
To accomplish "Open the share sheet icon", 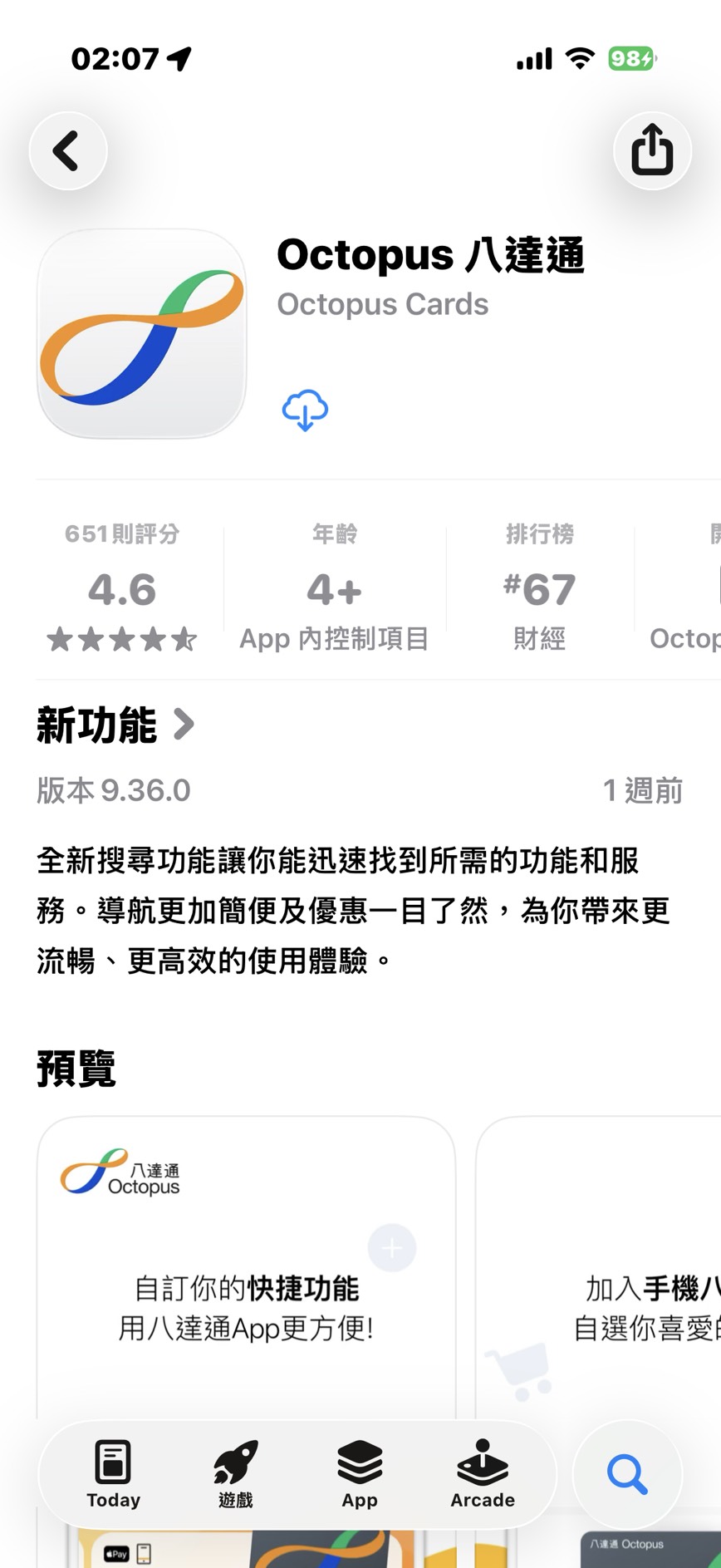I will (653, 150).
